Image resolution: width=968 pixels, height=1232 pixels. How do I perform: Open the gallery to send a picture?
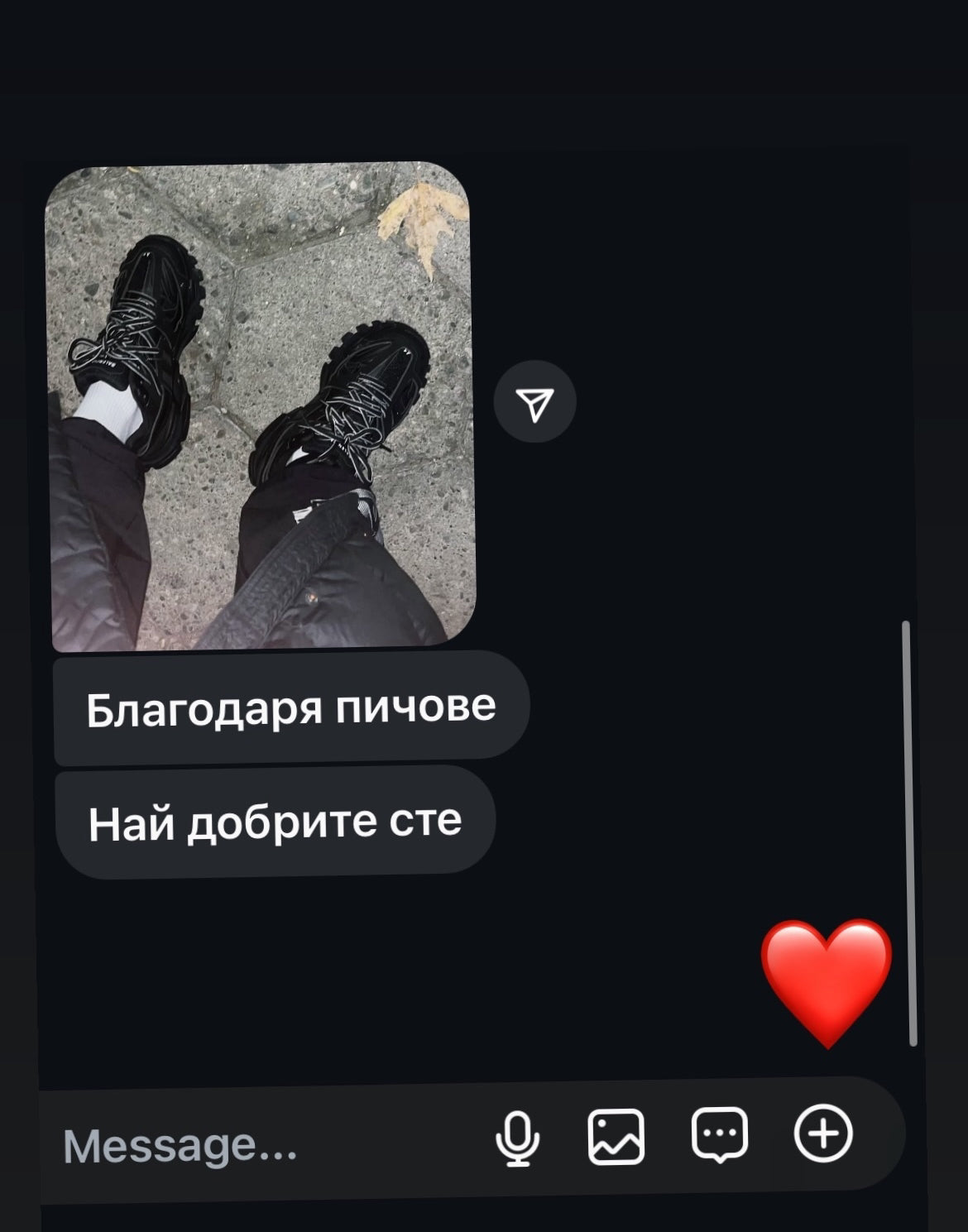click(616, 1137)
